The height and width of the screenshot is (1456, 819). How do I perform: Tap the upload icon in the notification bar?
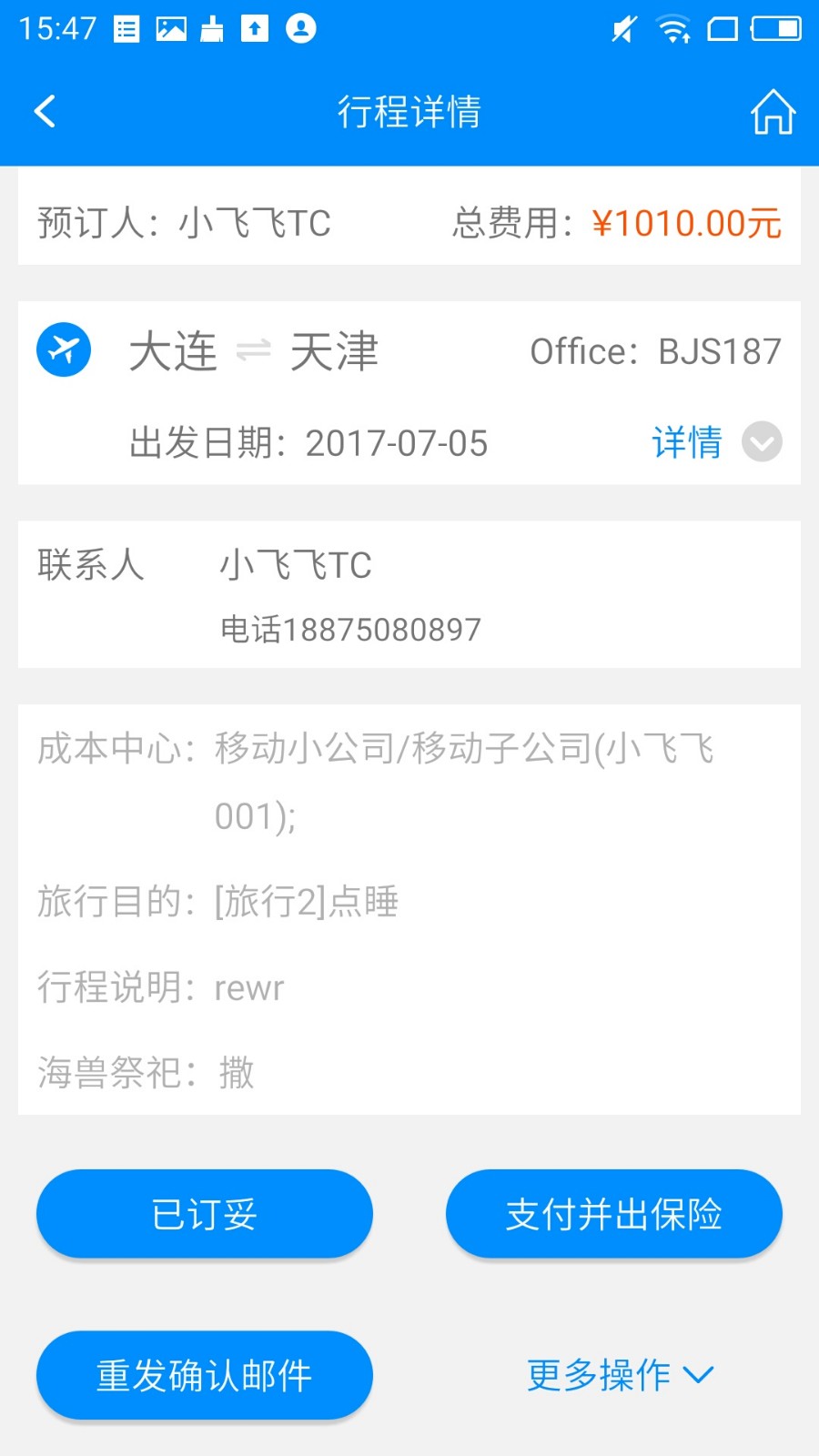(255, 28)
